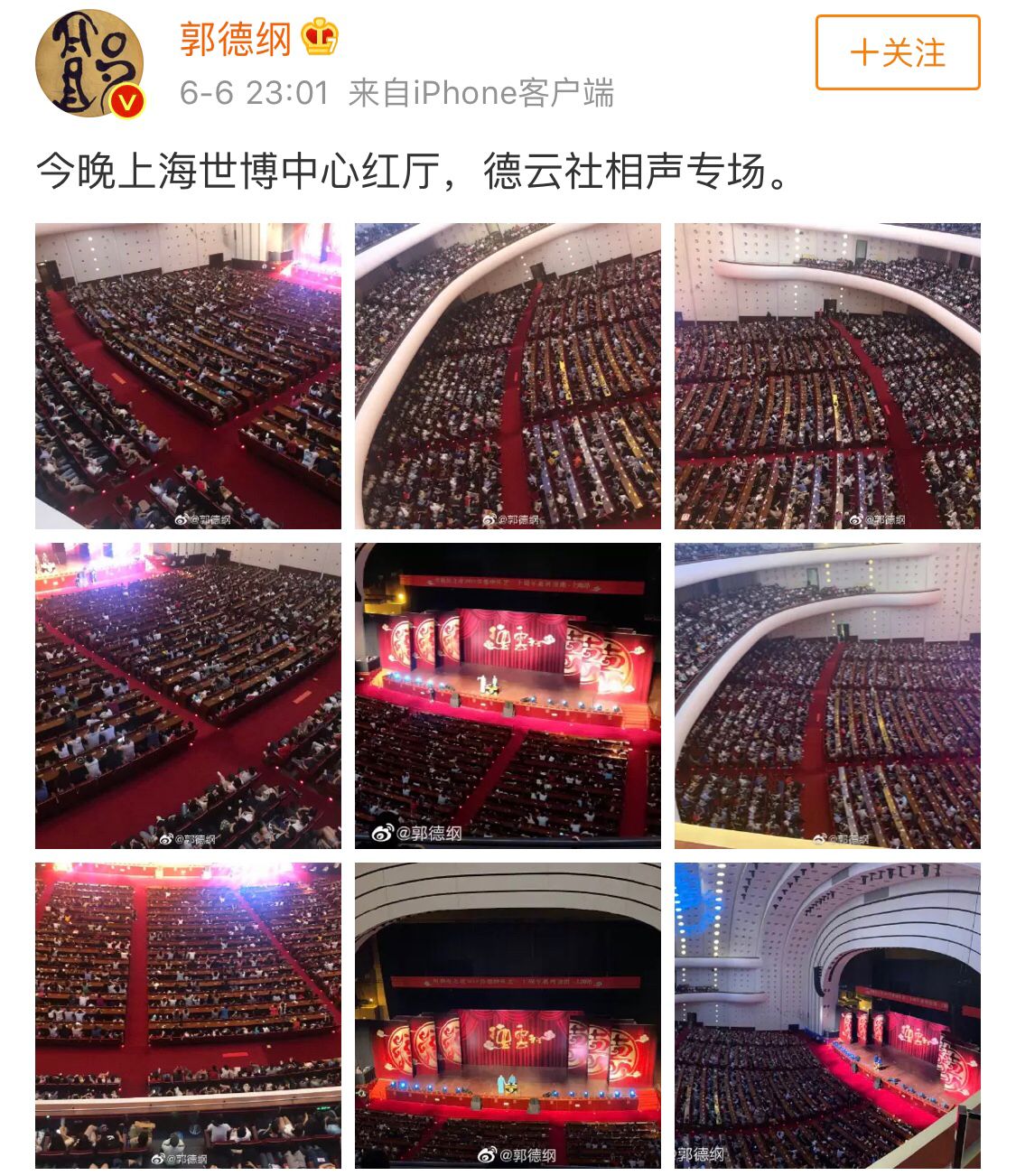
Task: Follow 郭德纲 with the 关注 button
Action: [x=897, y=52]
